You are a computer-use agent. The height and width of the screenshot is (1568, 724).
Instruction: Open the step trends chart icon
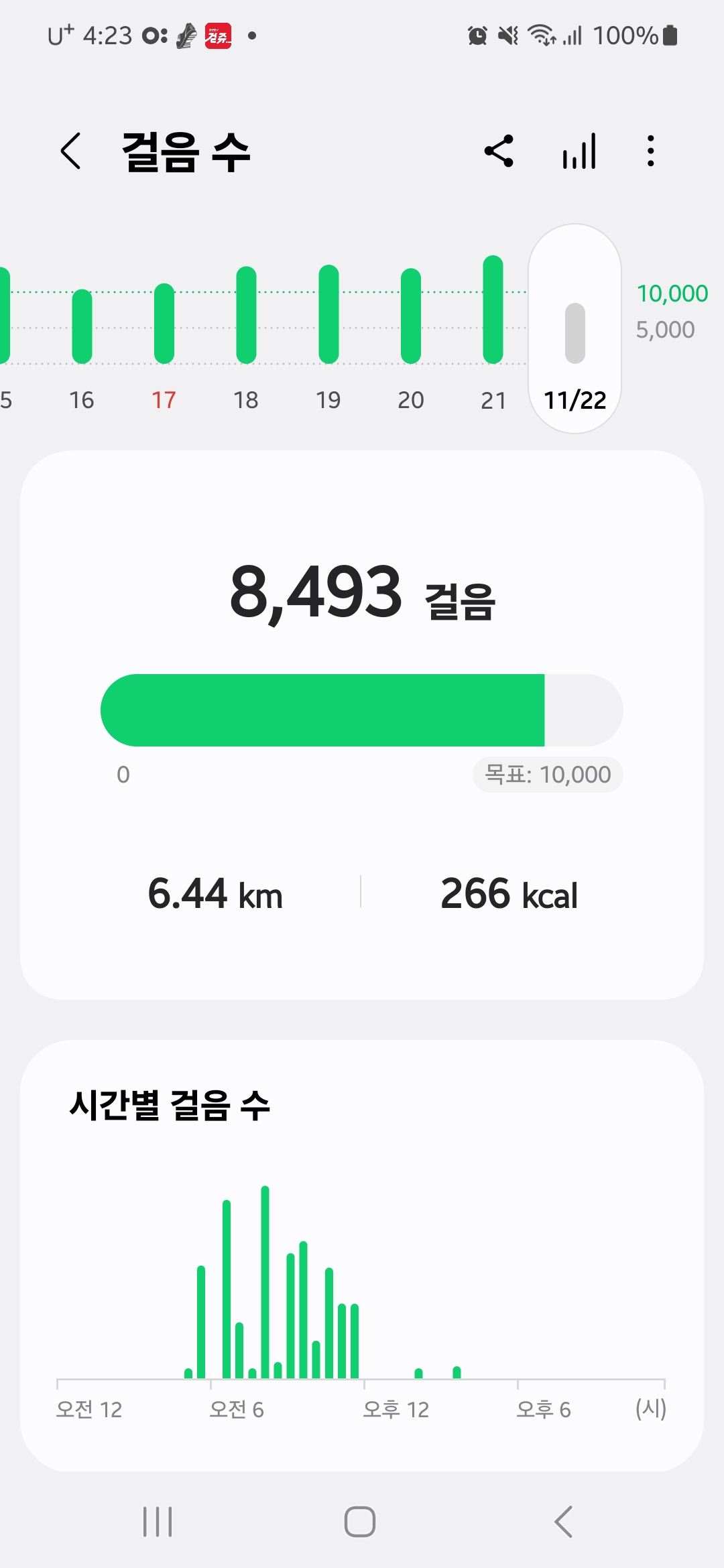[579, 151]
